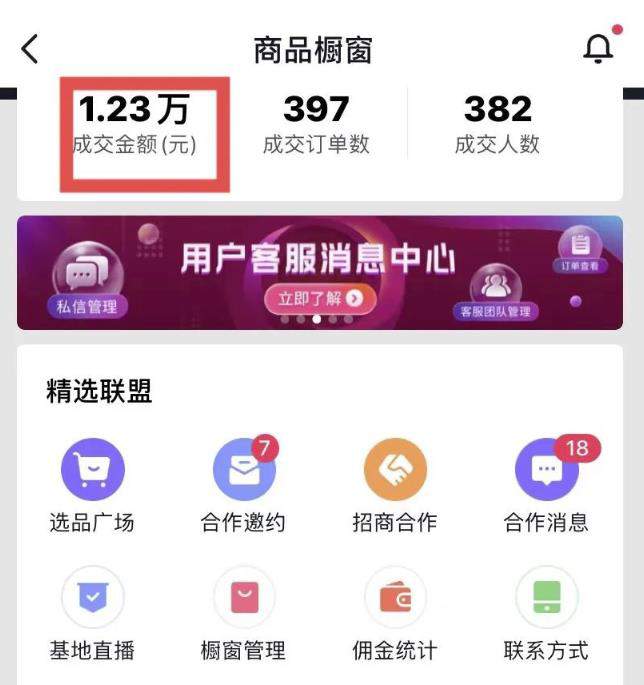Go back from 商品橱窗
644x685 pixels.
[30, 47]
